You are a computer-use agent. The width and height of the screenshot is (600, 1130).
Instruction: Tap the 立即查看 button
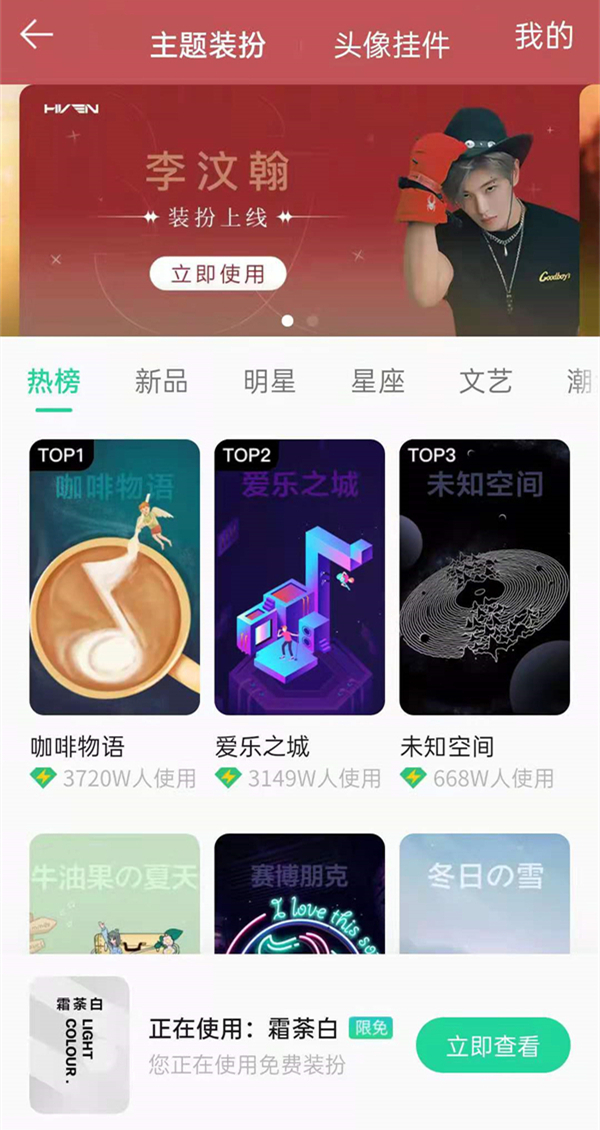(x=492, y=1046)
